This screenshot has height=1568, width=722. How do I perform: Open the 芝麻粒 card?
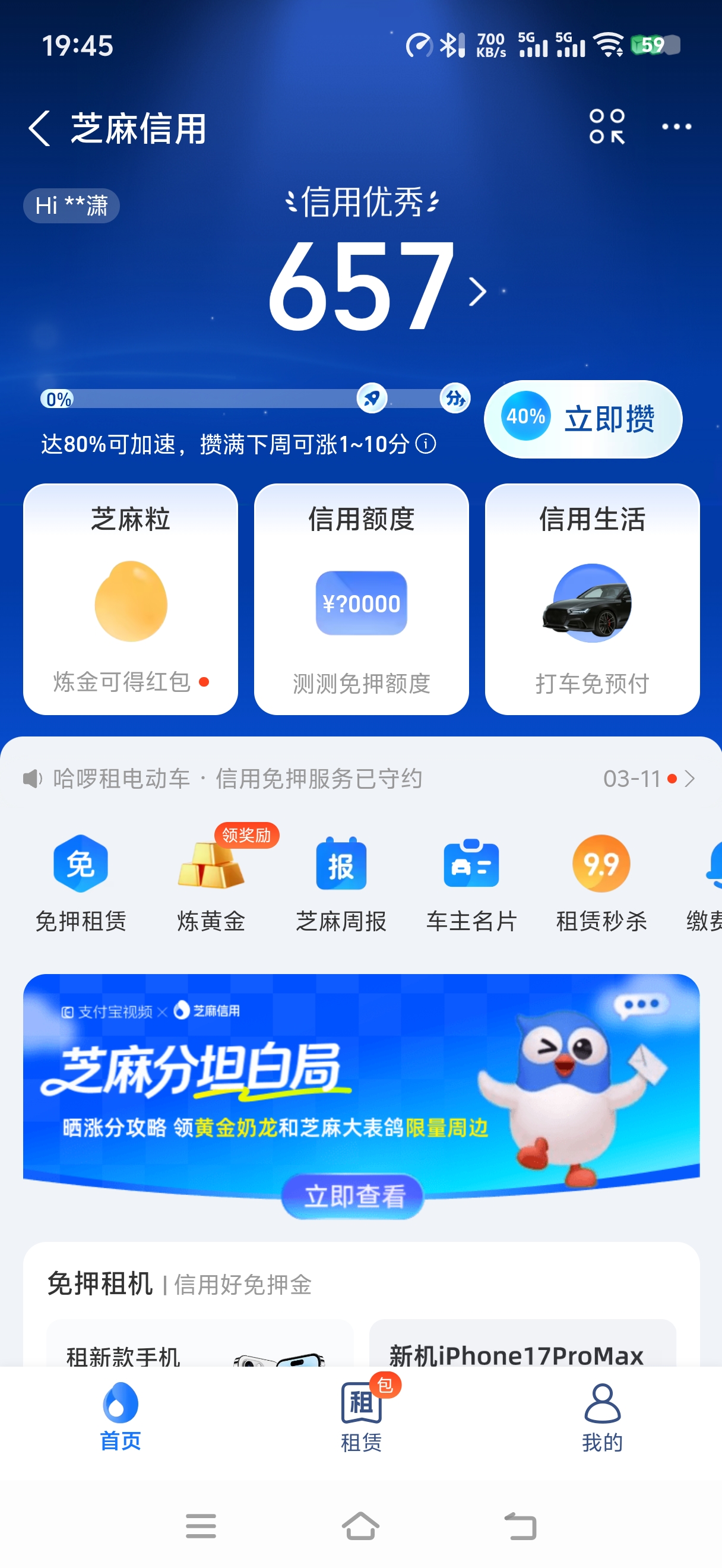click(x=130, y=598)
